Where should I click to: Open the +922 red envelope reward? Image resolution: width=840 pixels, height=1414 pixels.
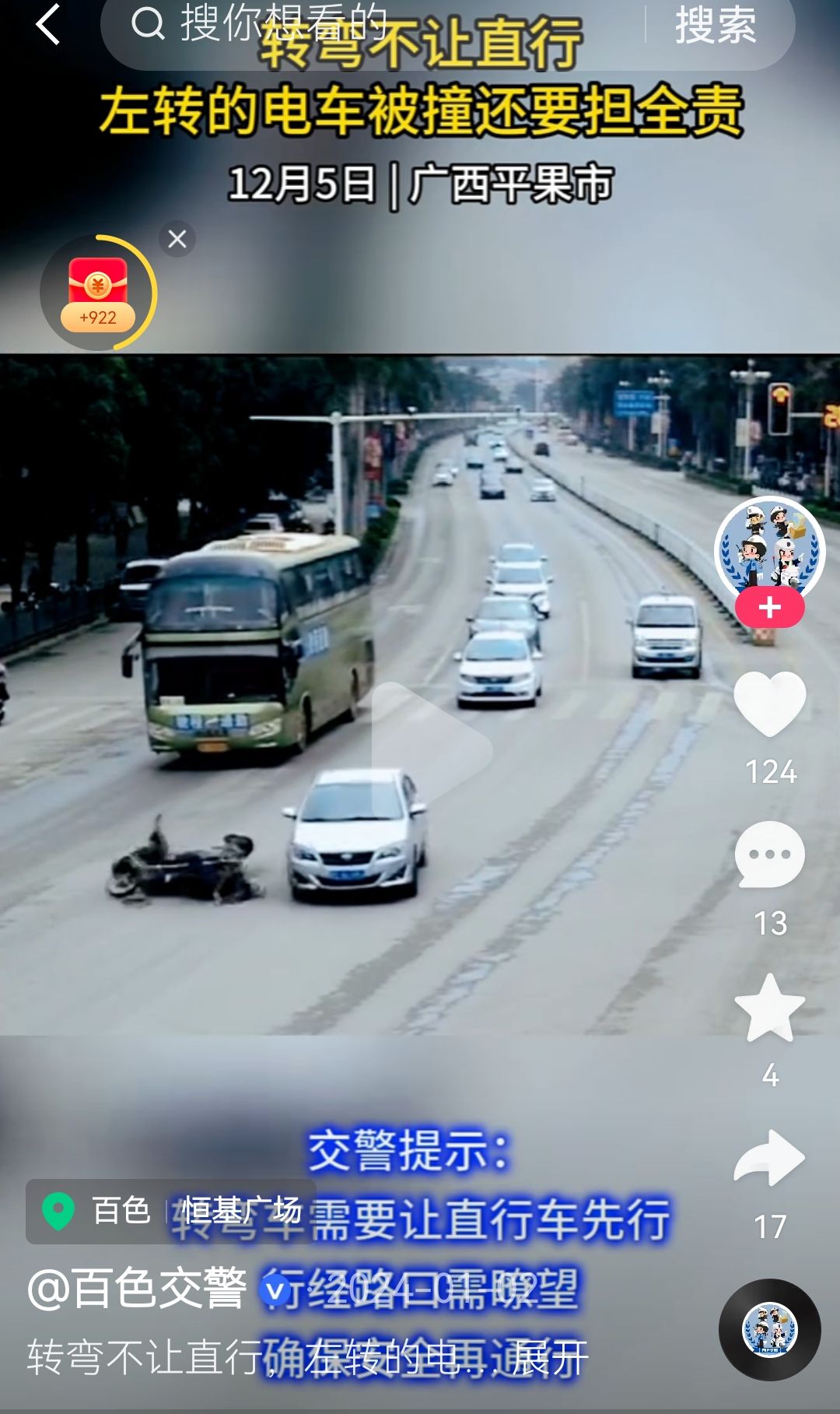(98, 293)
